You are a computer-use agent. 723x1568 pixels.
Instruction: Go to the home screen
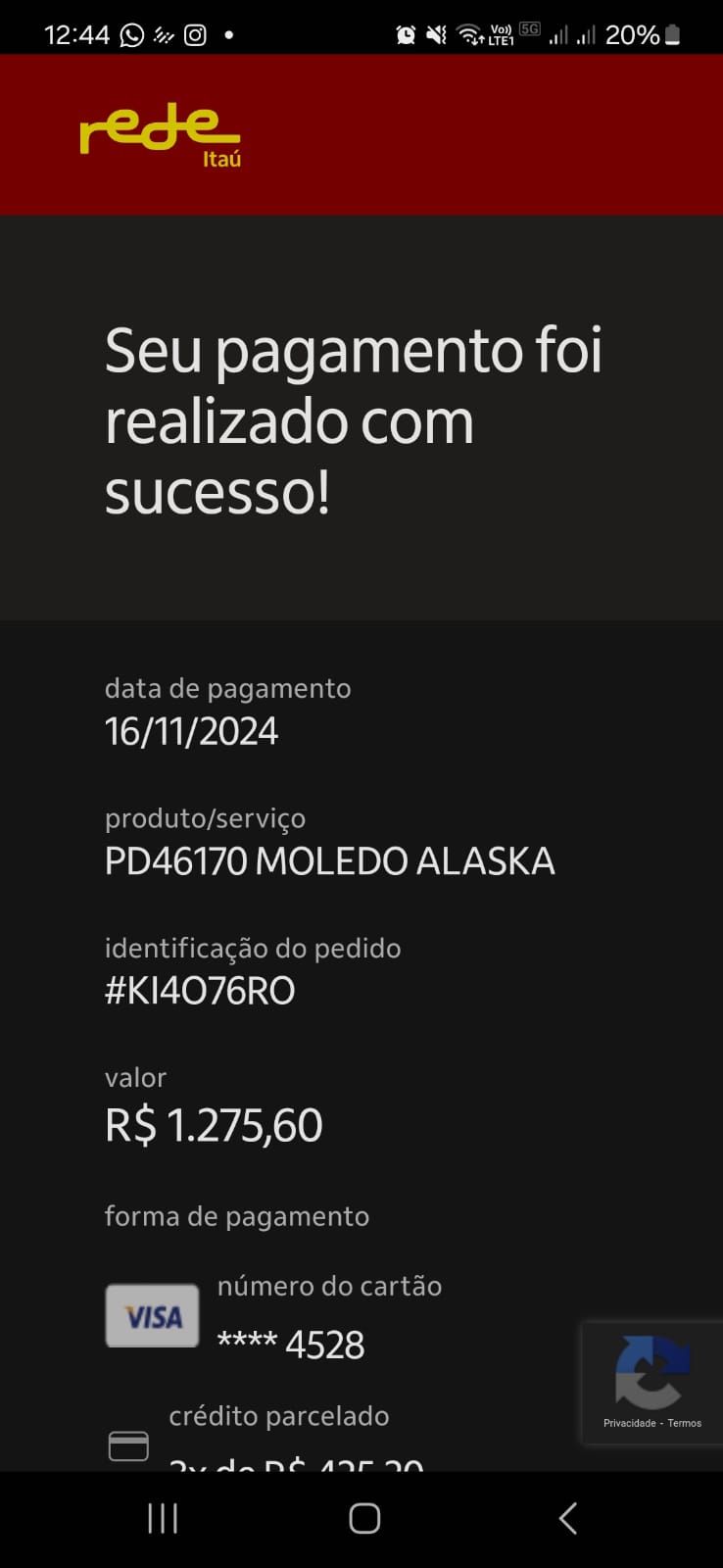(x=364, y=1518)
